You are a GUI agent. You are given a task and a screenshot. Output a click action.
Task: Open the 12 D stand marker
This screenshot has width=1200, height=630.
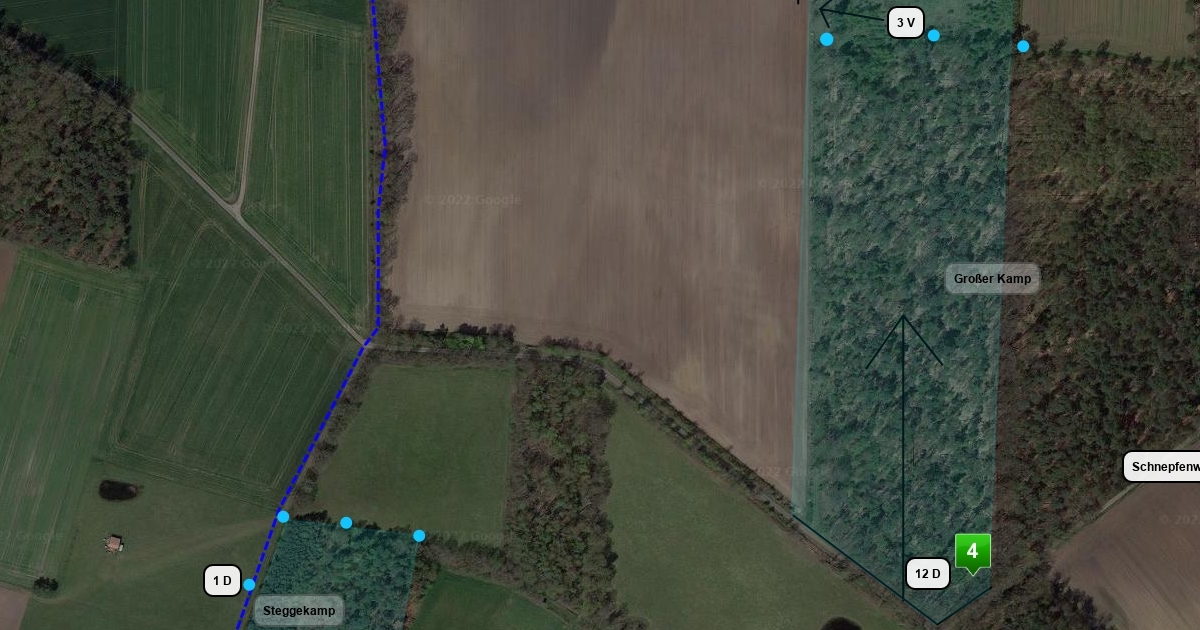coord(927,574)
